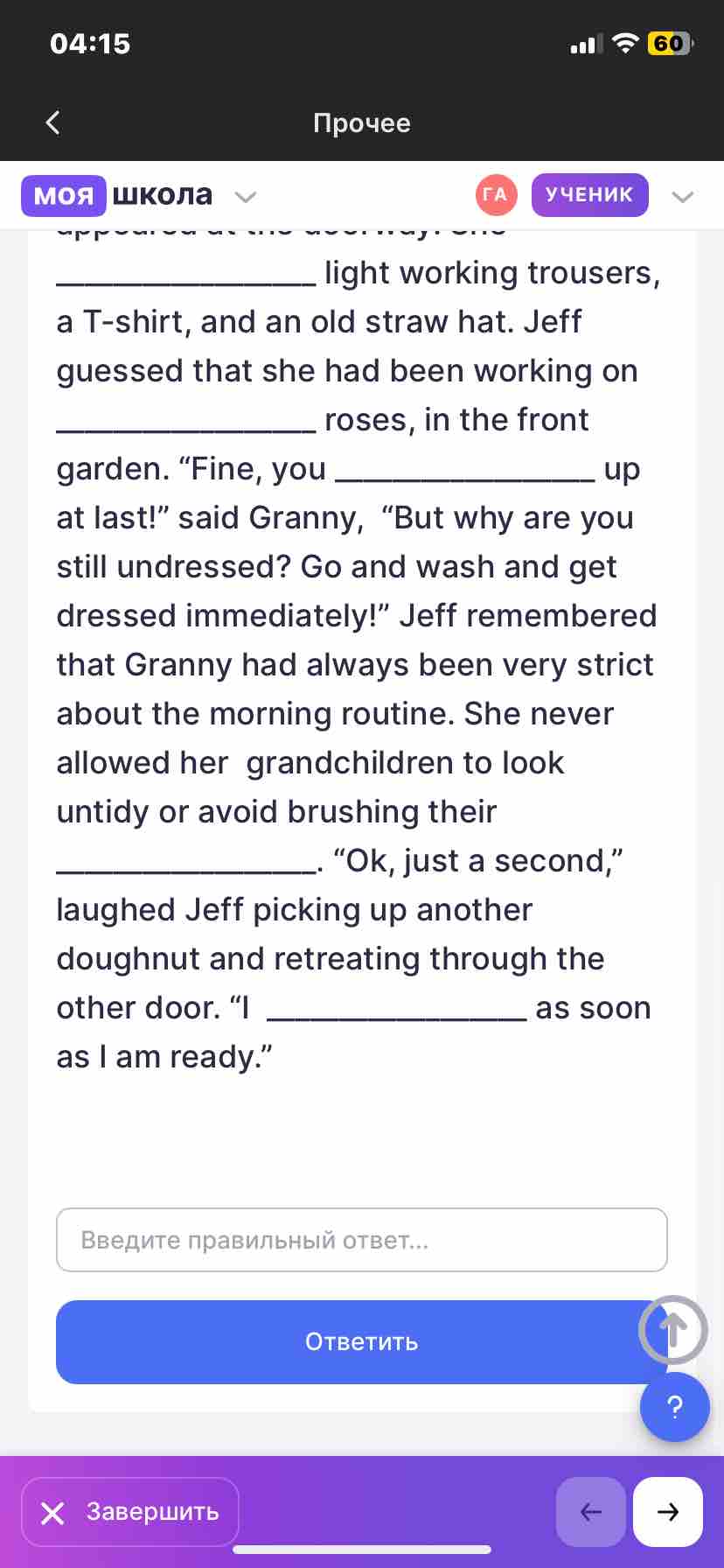
Task: Expand the Моя школа dropdown chevron
Action: (x=246, y=196)
